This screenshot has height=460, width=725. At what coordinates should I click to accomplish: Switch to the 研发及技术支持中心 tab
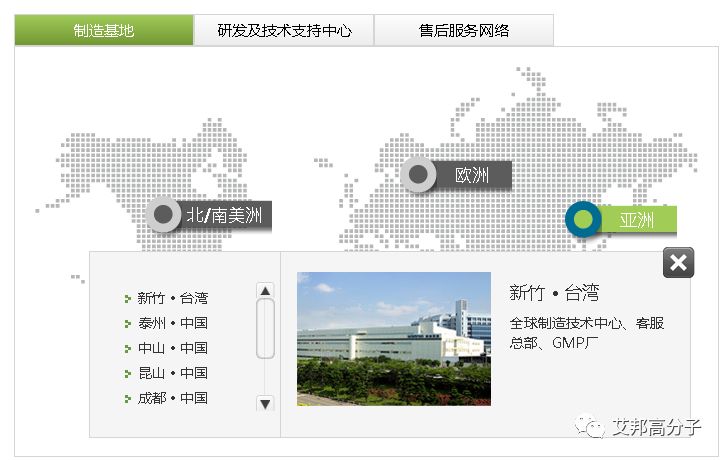[284, 30]
